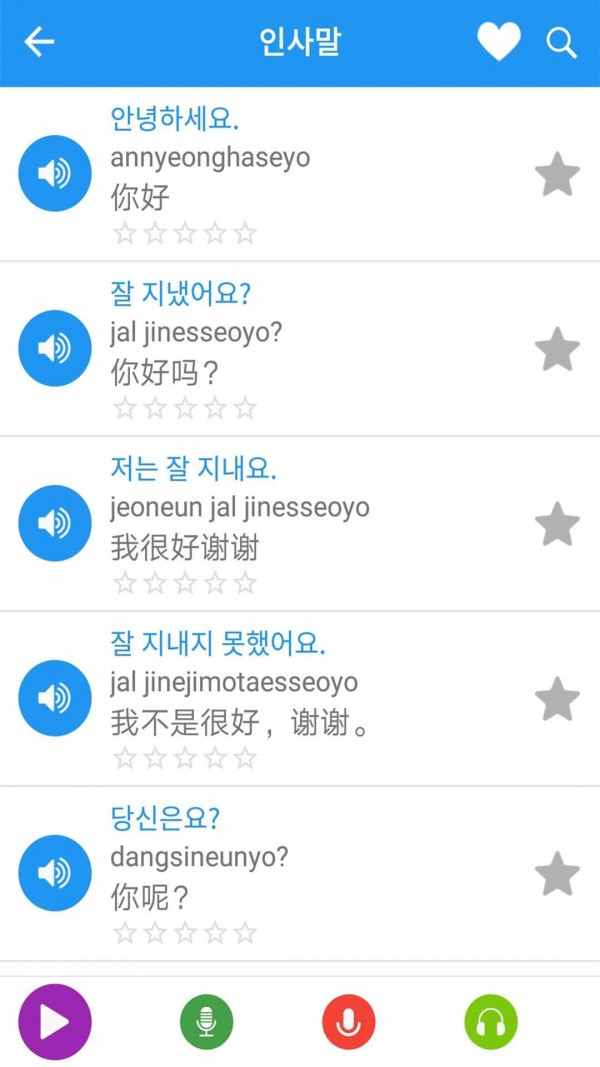Hear pronunciation of 잘 지내지 못했어요

(x=55, y=698)
